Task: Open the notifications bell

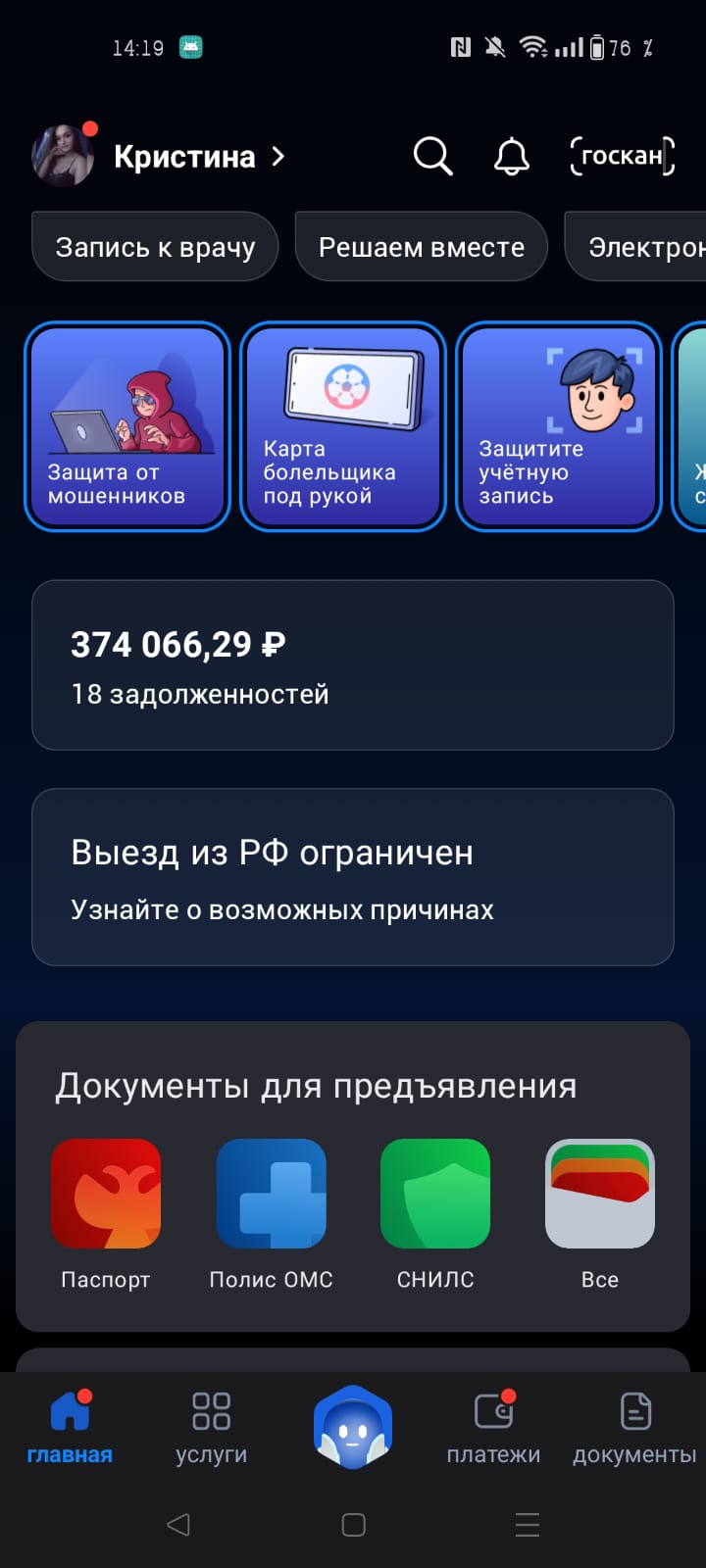Action: pos(511,156)
